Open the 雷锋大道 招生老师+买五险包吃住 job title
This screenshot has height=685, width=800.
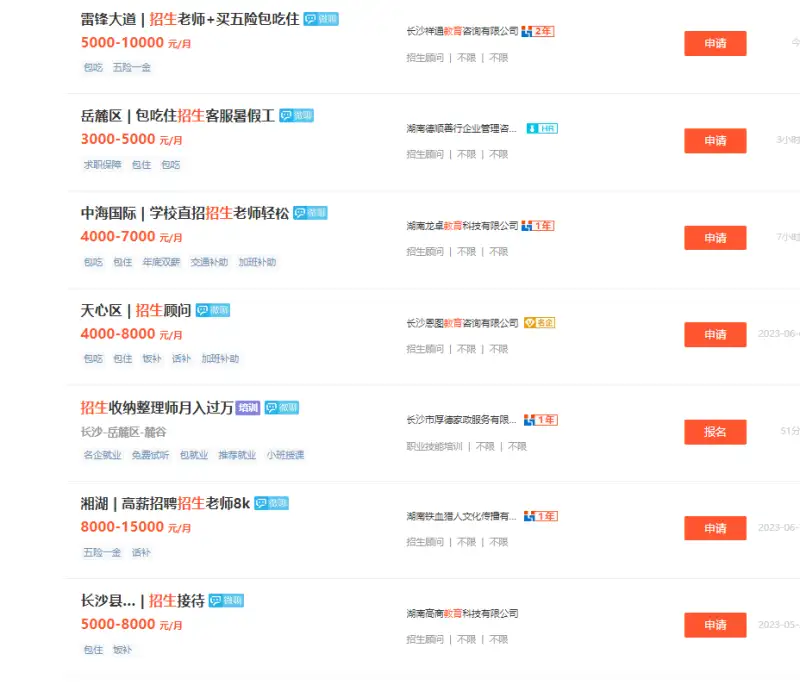click(x=189, y=19)
